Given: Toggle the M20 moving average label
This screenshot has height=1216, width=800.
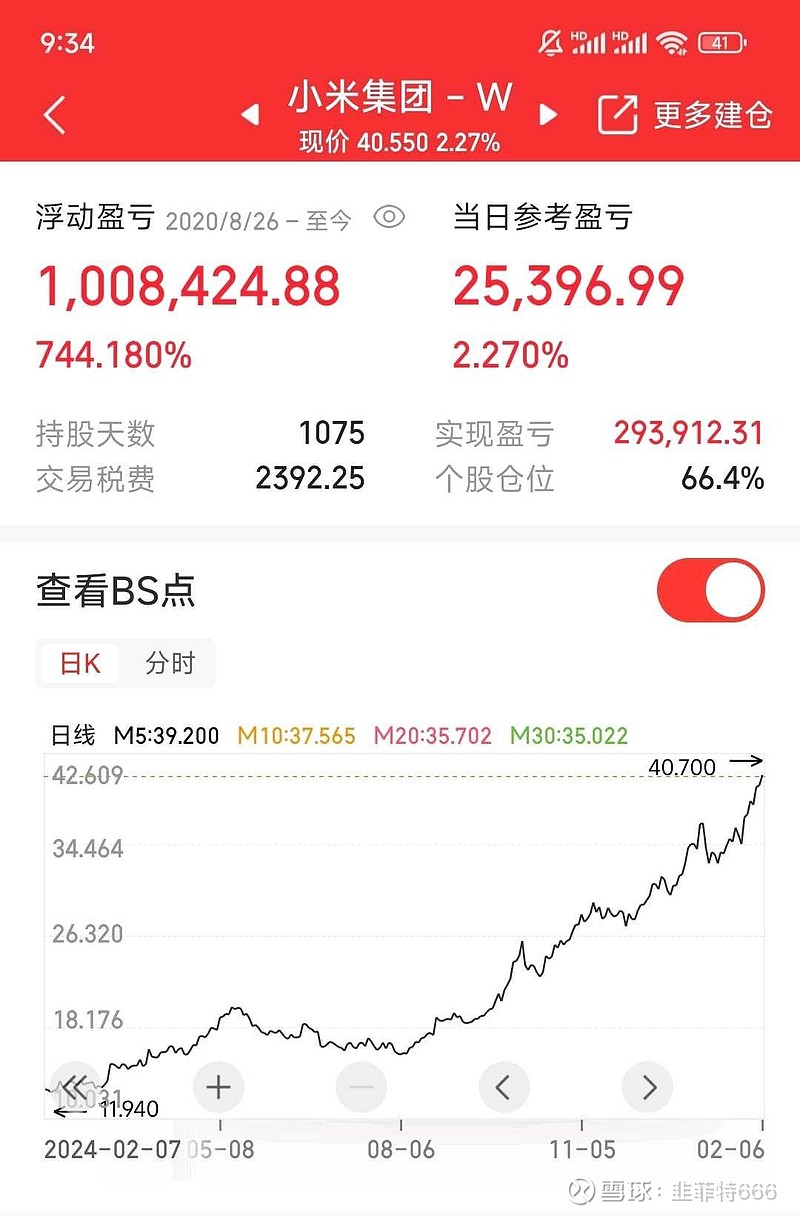Looking at the screenshot, I should point(432,735).
